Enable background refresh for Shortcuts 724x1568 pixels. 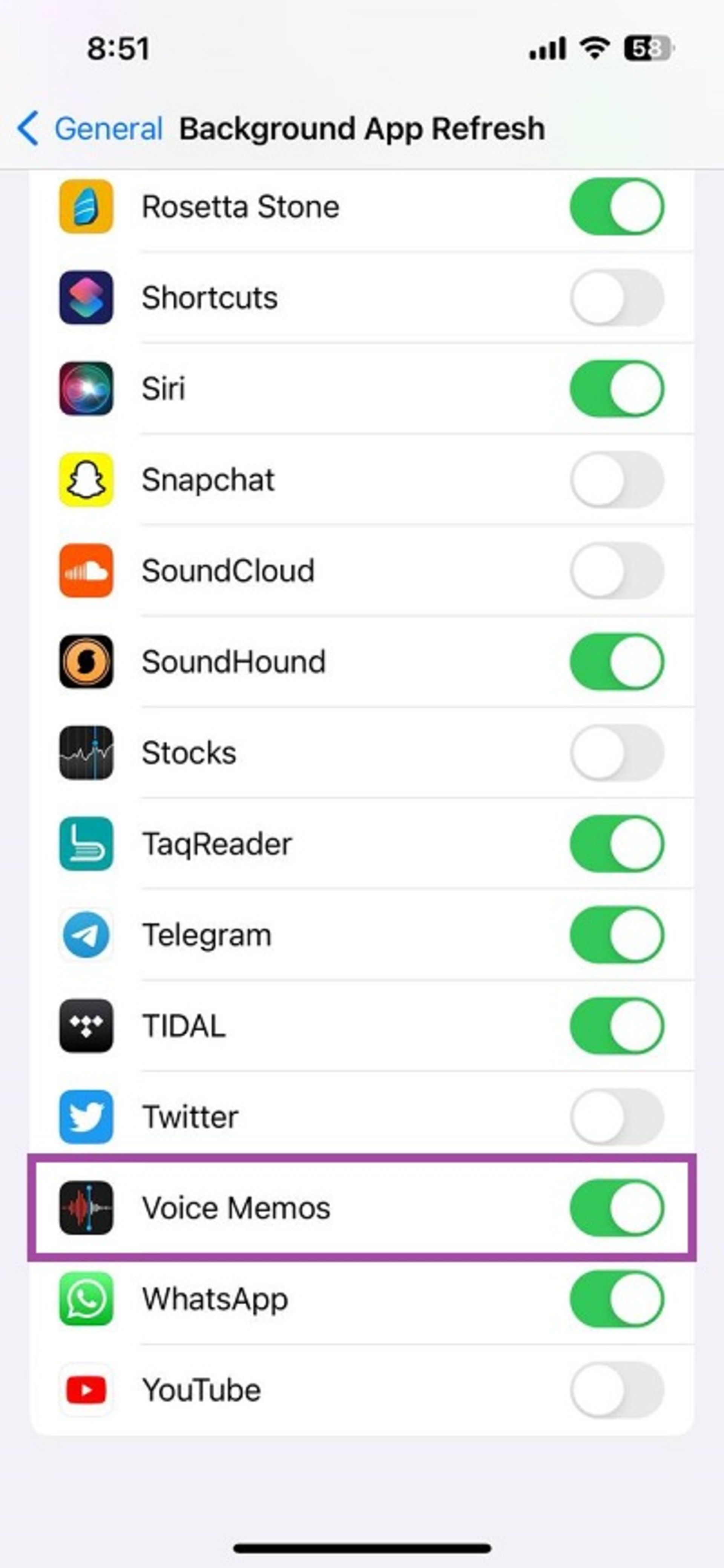(x=616, y=298)
